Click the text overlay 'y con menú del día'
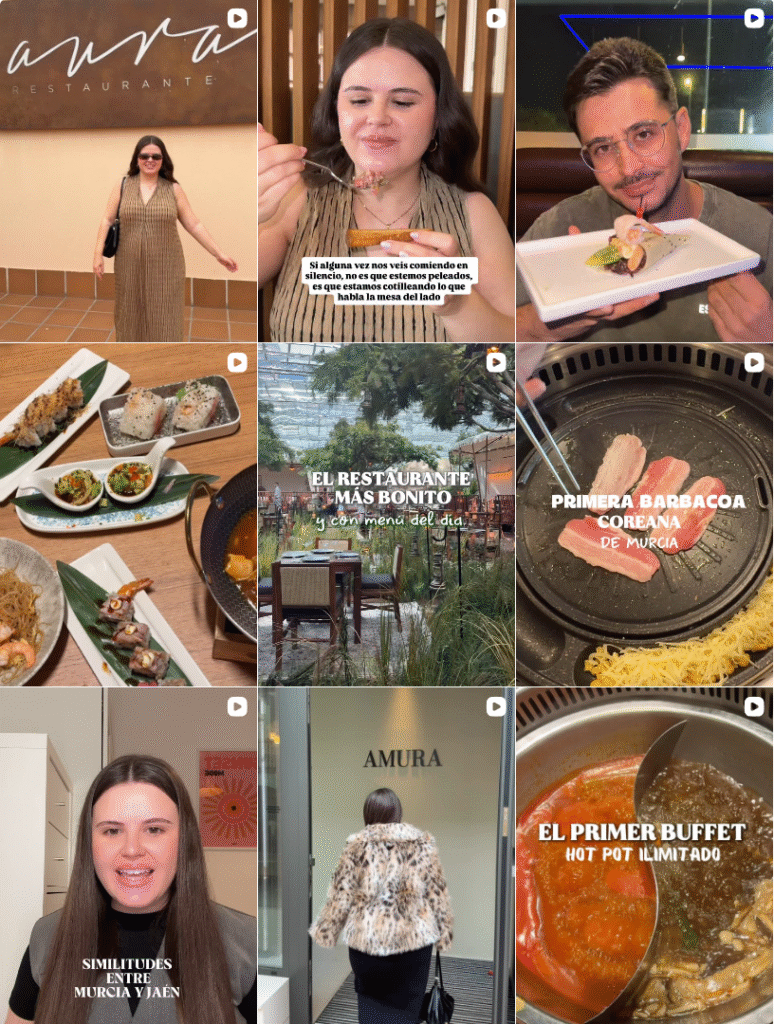 (386, 523)
